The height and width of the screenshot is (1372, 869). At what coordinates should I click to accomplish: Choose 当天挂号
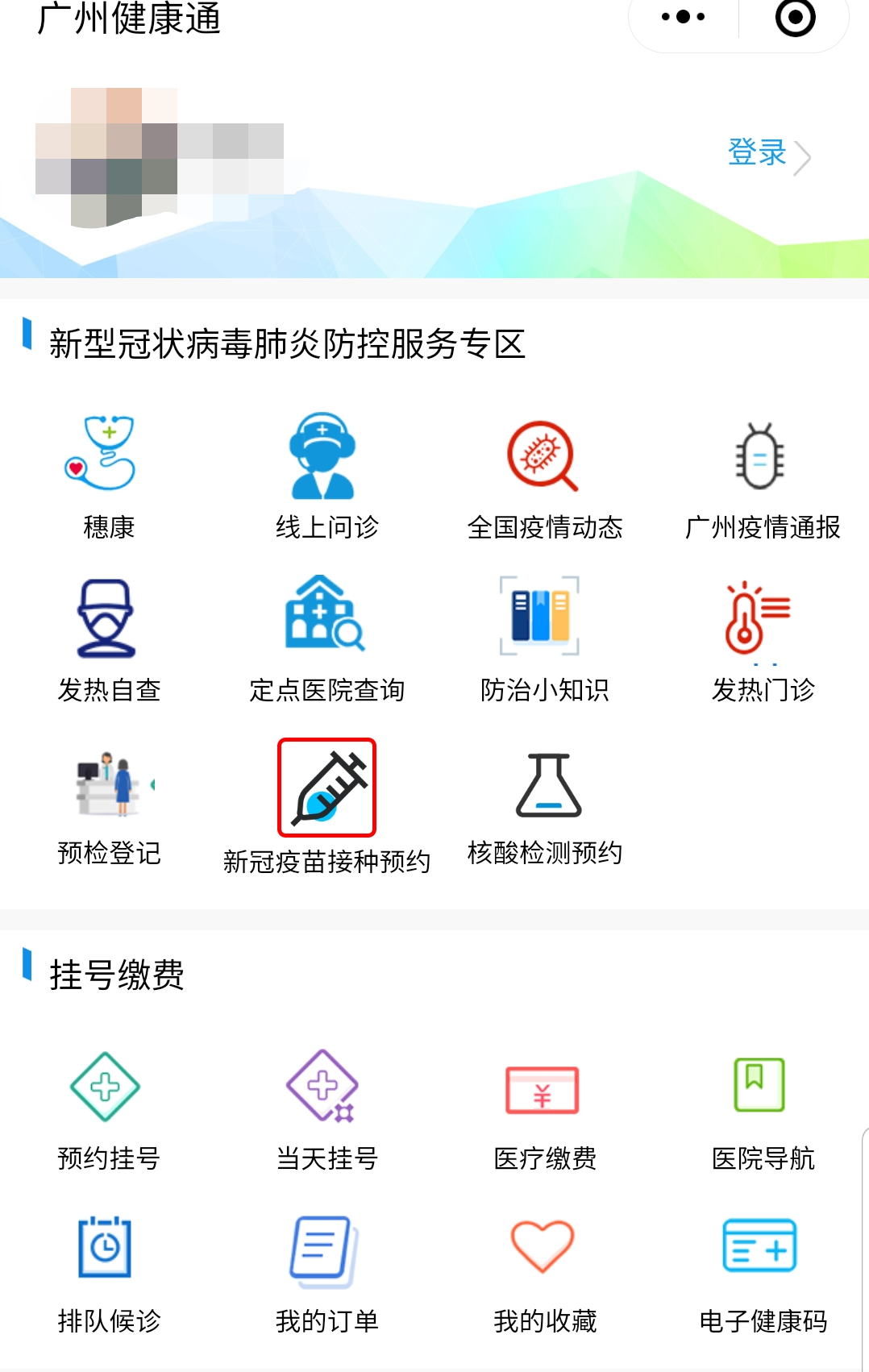pyautogui.click(x=326, y=1108)
